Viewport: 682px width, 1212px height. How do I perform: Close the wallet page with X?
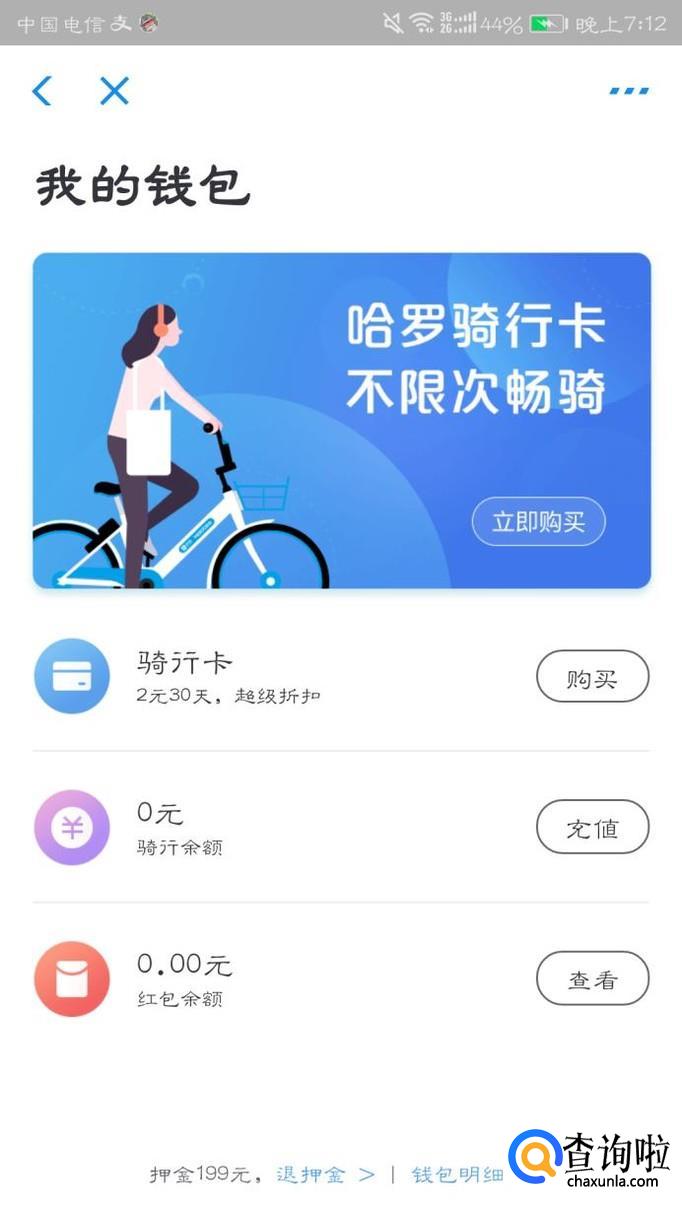tap(114, 92)
